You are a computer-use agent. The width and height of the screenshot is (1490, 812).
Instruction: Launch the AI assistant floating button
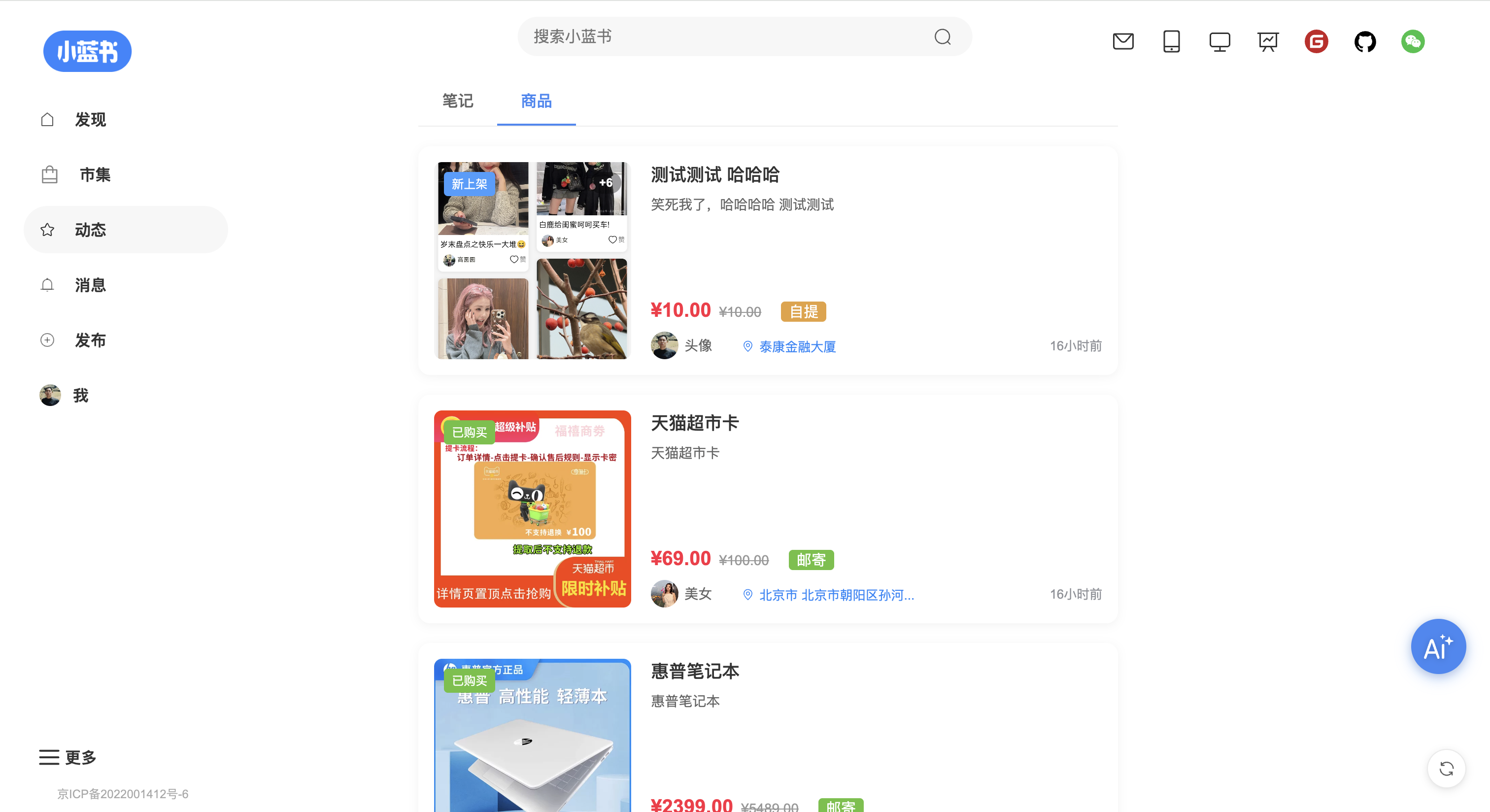point(1437,646)
